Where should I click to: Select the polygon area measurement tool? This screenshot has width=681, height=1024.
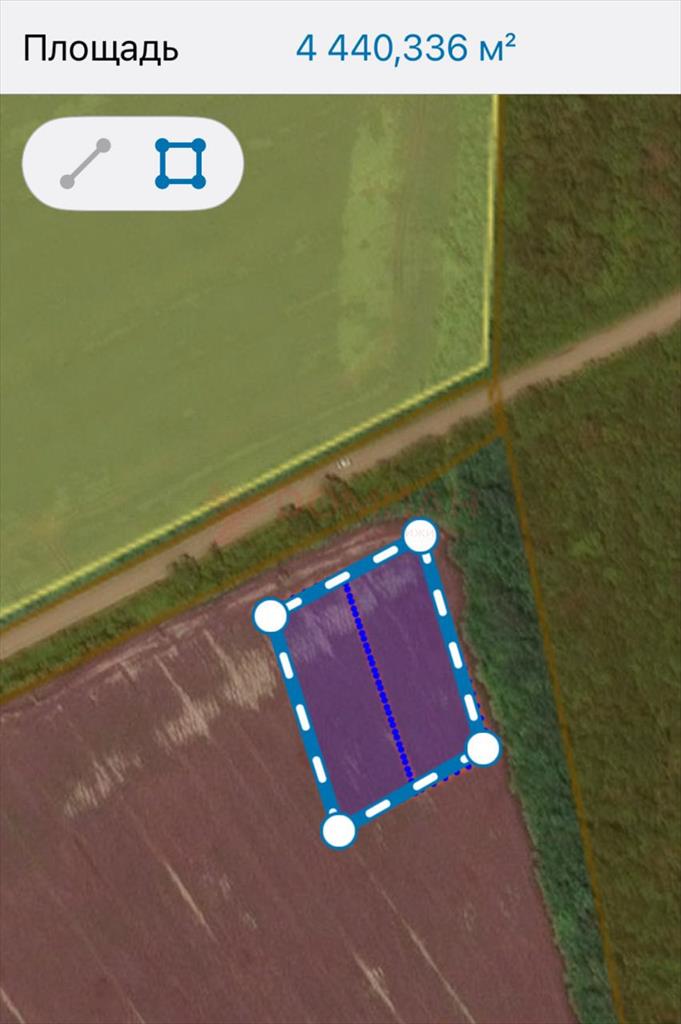point(181,164)
